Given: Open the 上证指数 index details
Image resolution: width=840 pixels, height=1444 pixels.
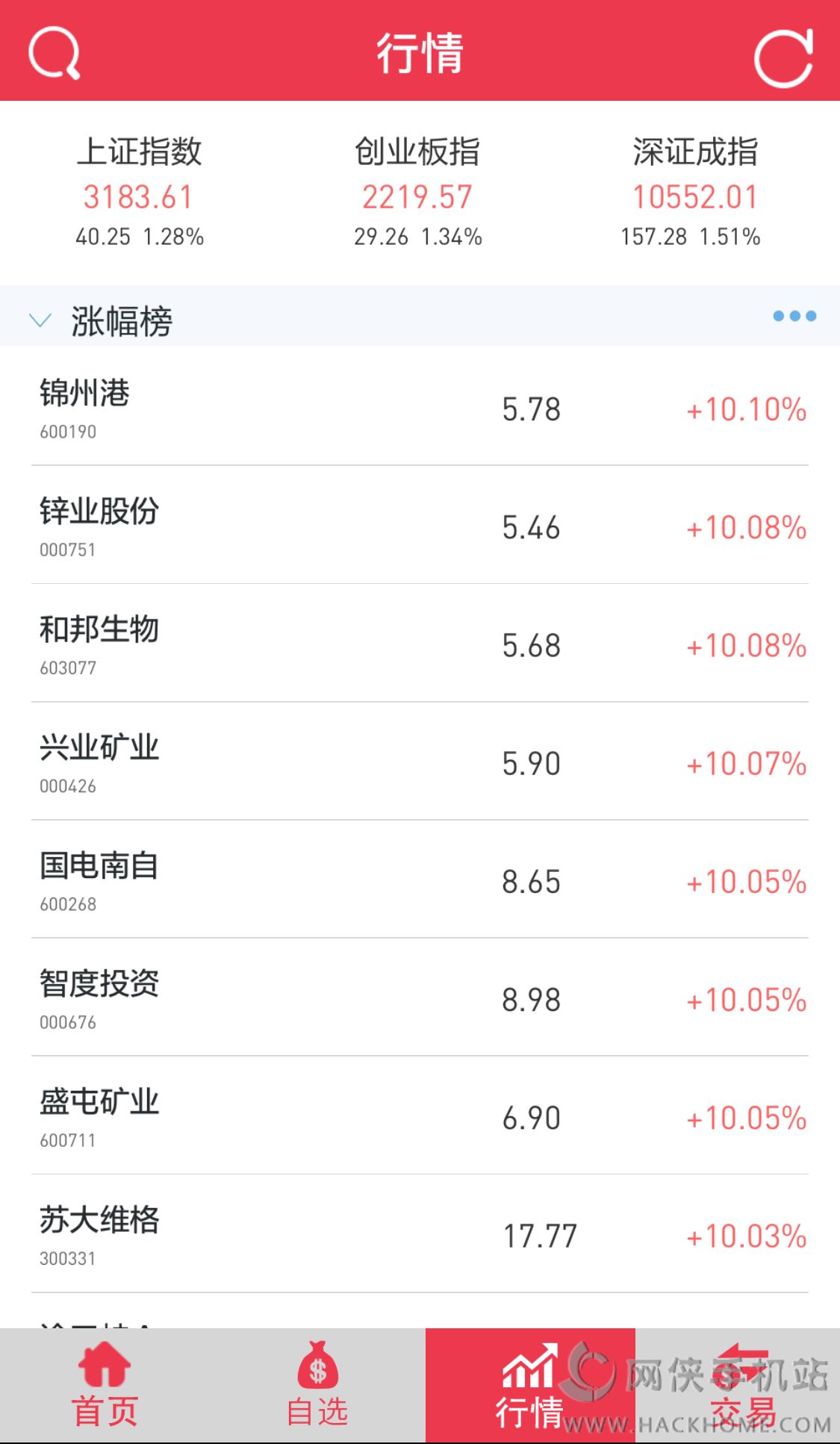Looking at the screenshot, I should [140, 191].
